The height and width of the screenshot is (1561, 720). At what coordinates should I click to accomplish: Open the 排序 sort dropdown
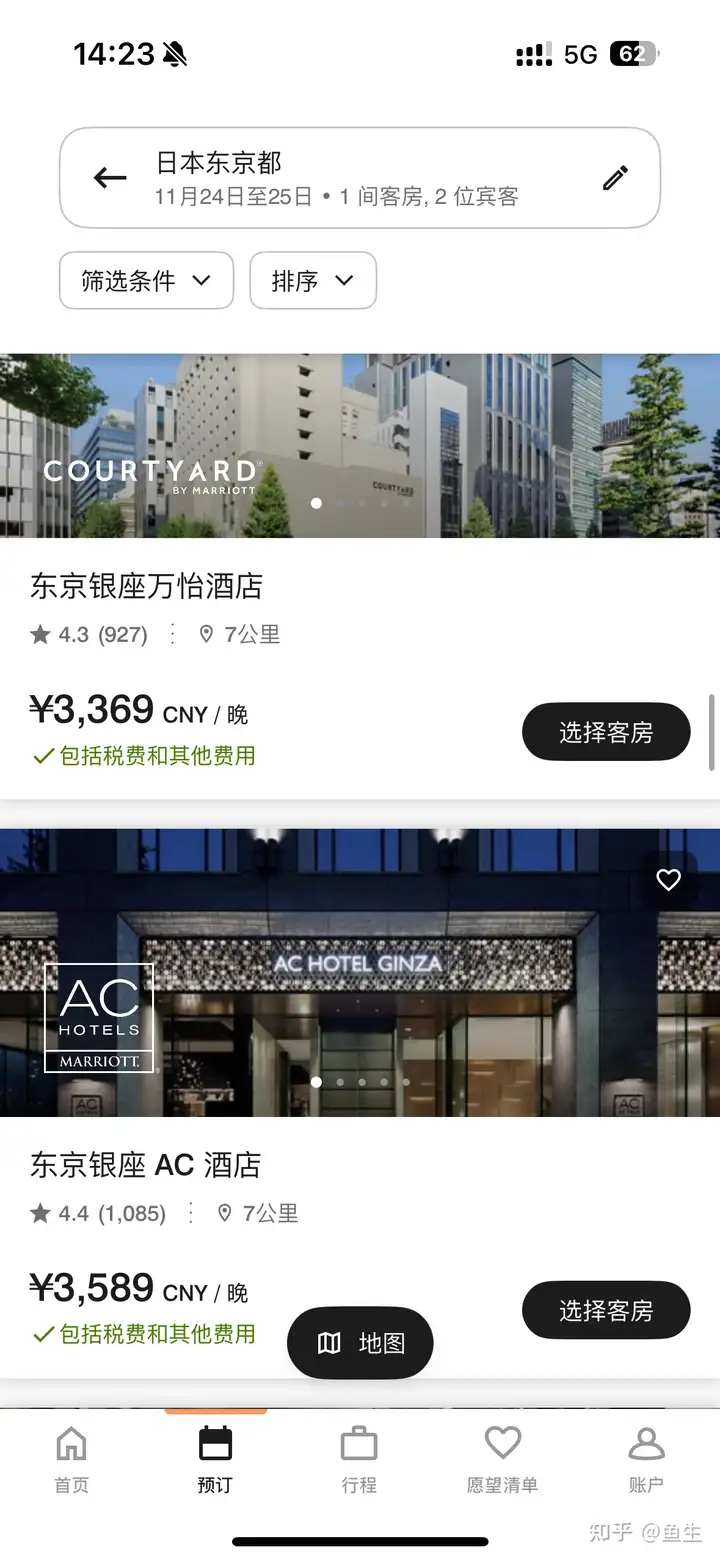312,281
